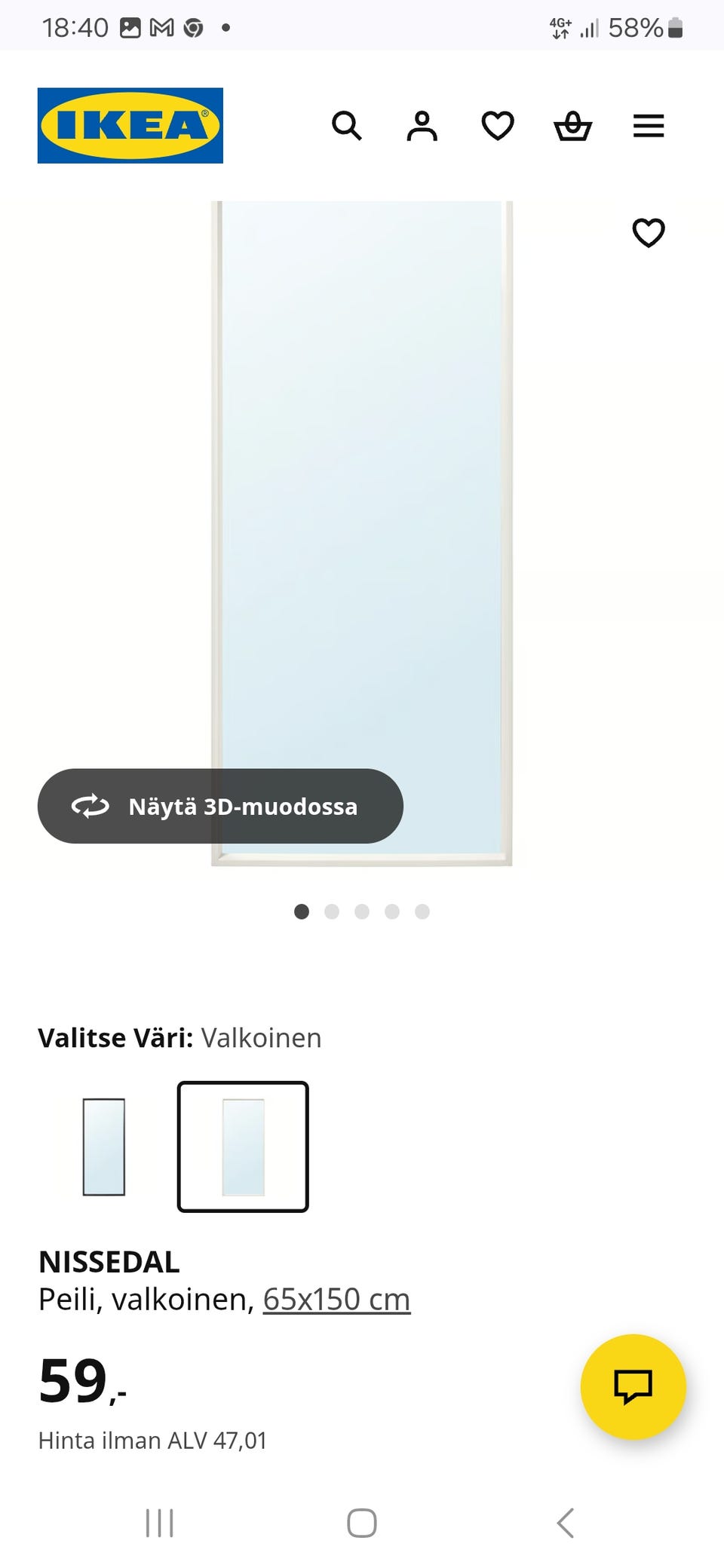
Task: Open recent apps with the taskbar button
Action: pos(159,1522)
